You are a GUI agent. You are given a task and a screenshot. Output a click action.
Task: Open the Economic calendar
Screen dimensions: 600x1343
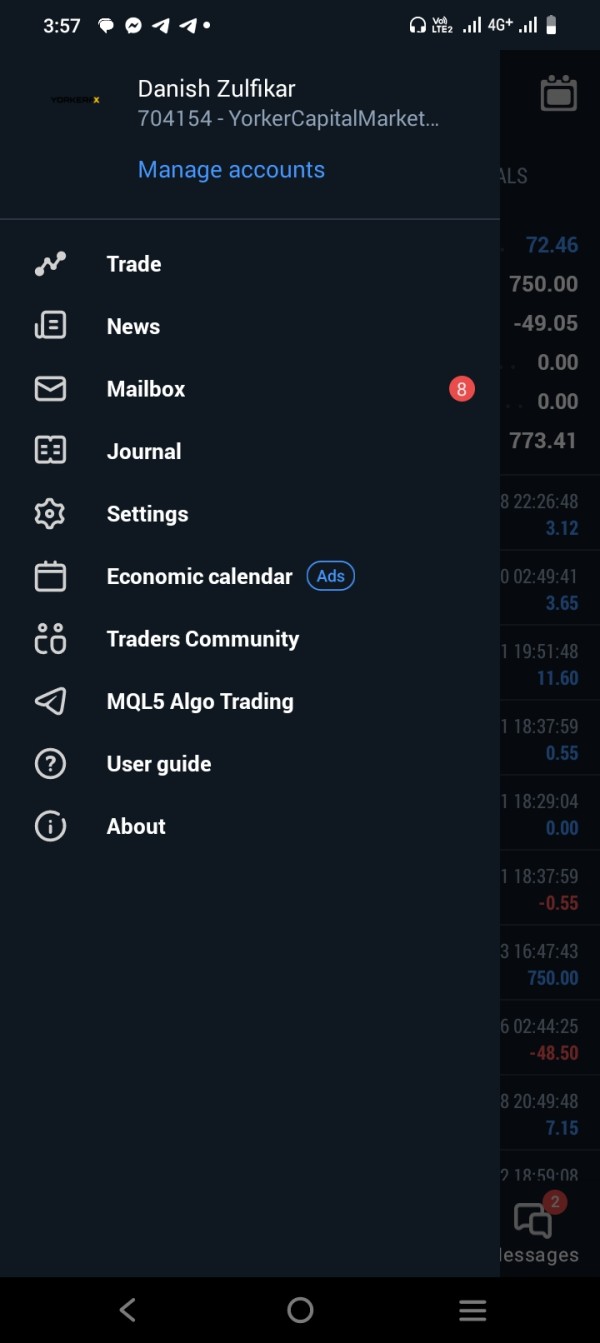(199, 577)
